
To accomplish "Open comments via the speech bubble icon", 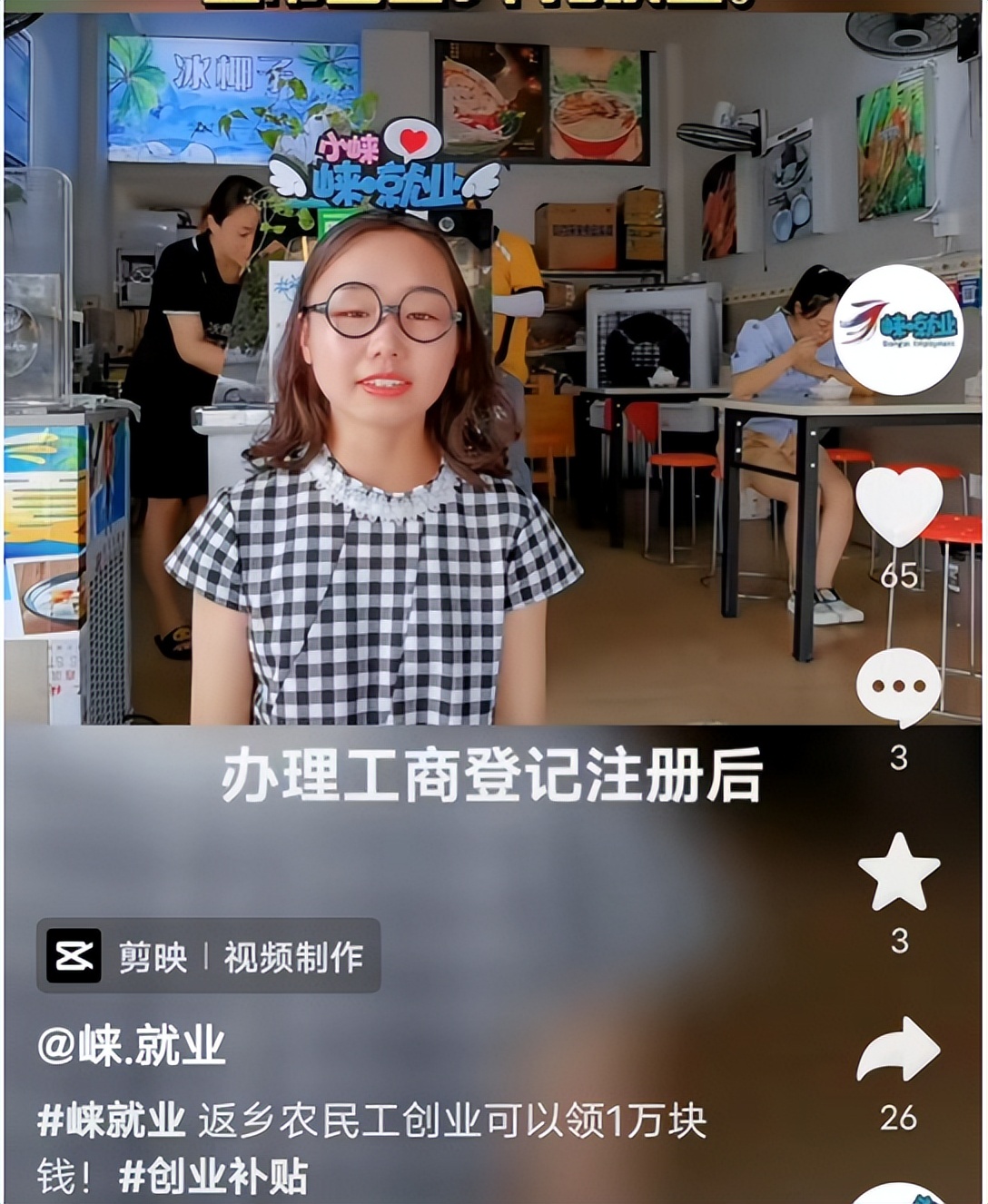I will click(x=895, y=689).
